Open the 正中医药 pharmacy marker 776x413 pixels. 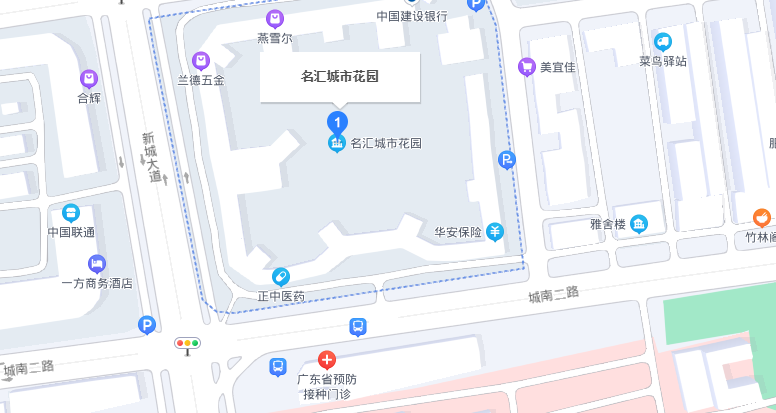[x=281, y=277]
